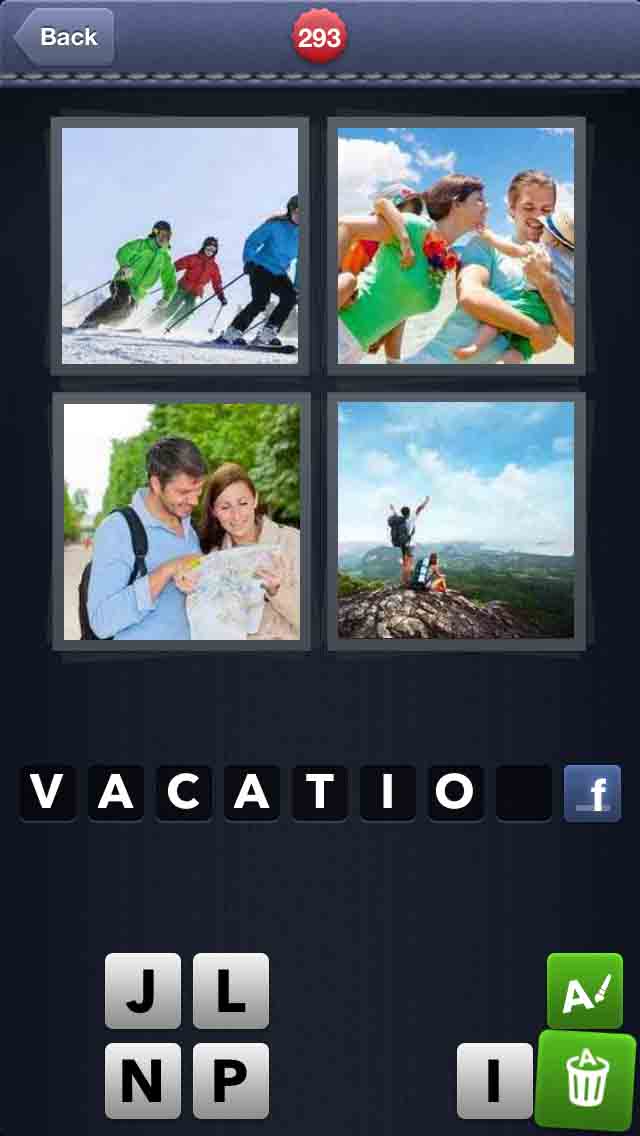
Task: Enlarge the hikers on mountain picture
Action: pyautogui.click(x=456, y=520)
